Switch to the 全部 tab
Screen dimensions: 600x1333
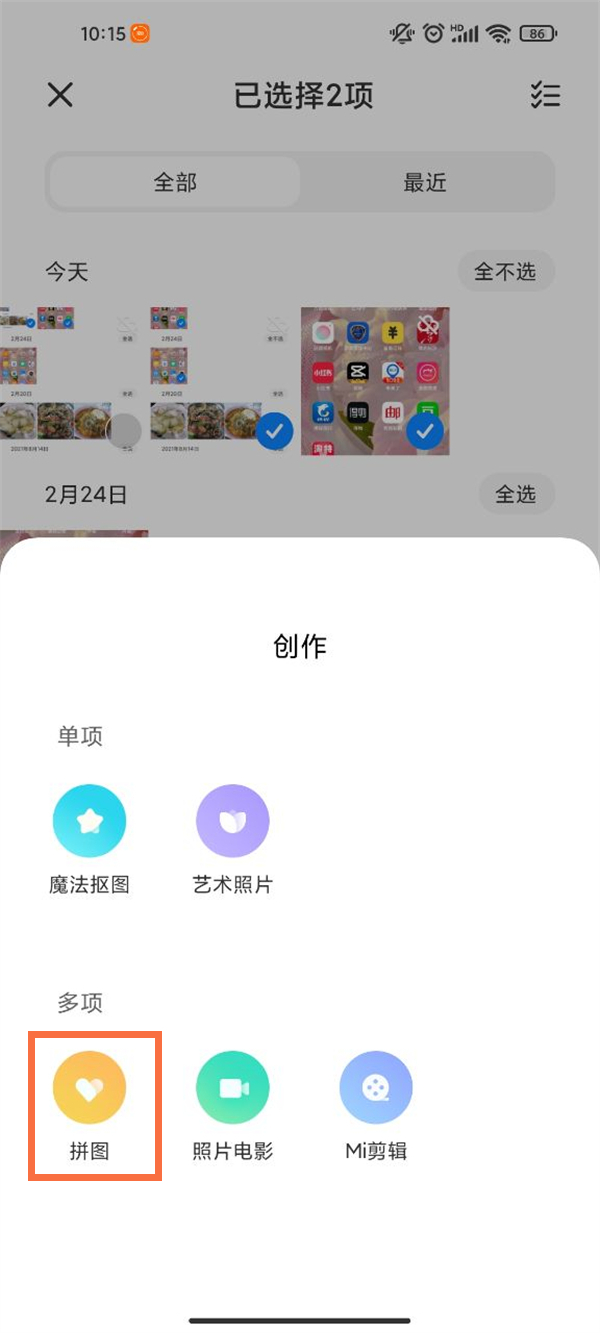click(175, 183)
